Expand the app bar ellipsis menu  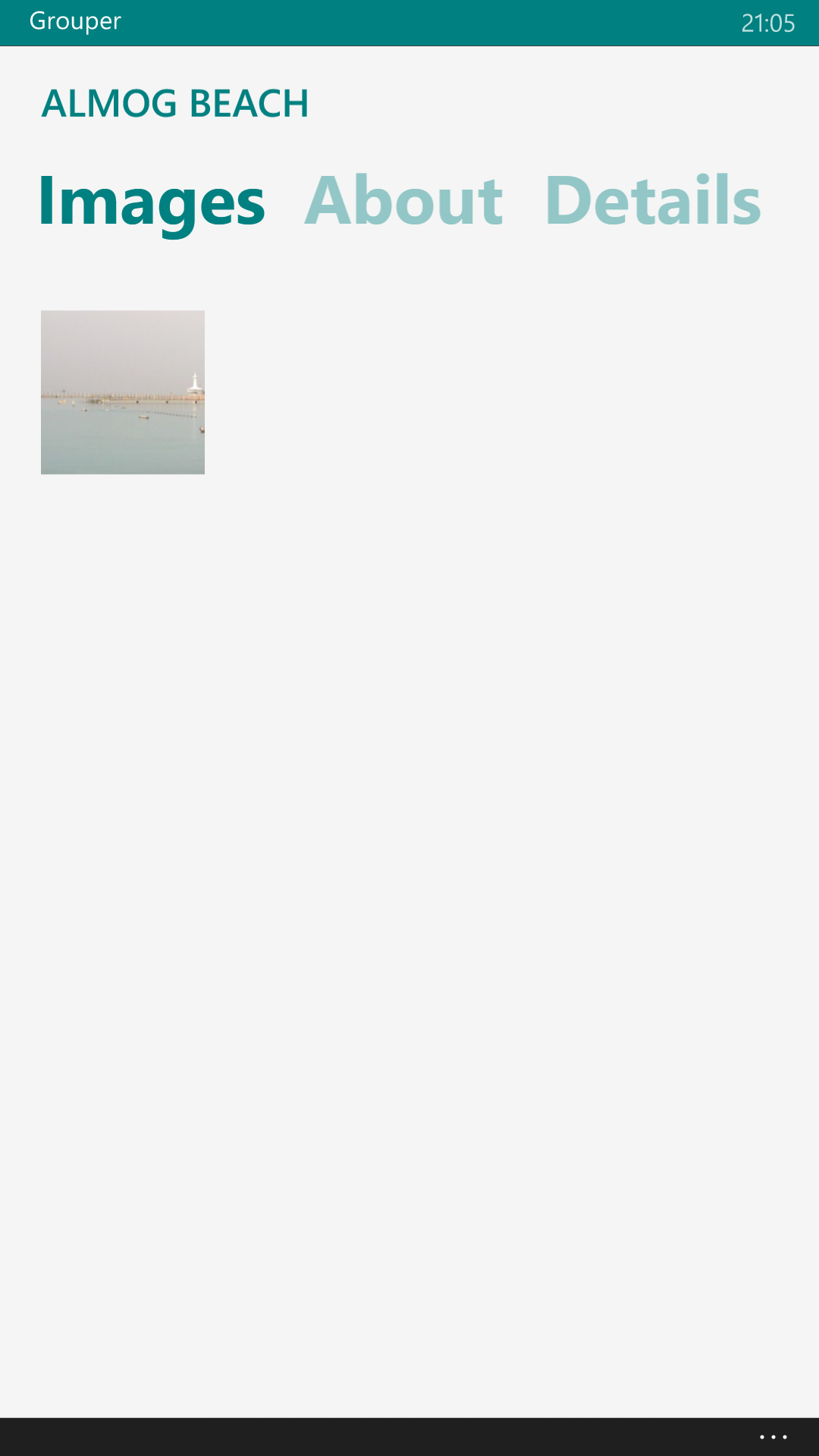tap(773, 1437)
